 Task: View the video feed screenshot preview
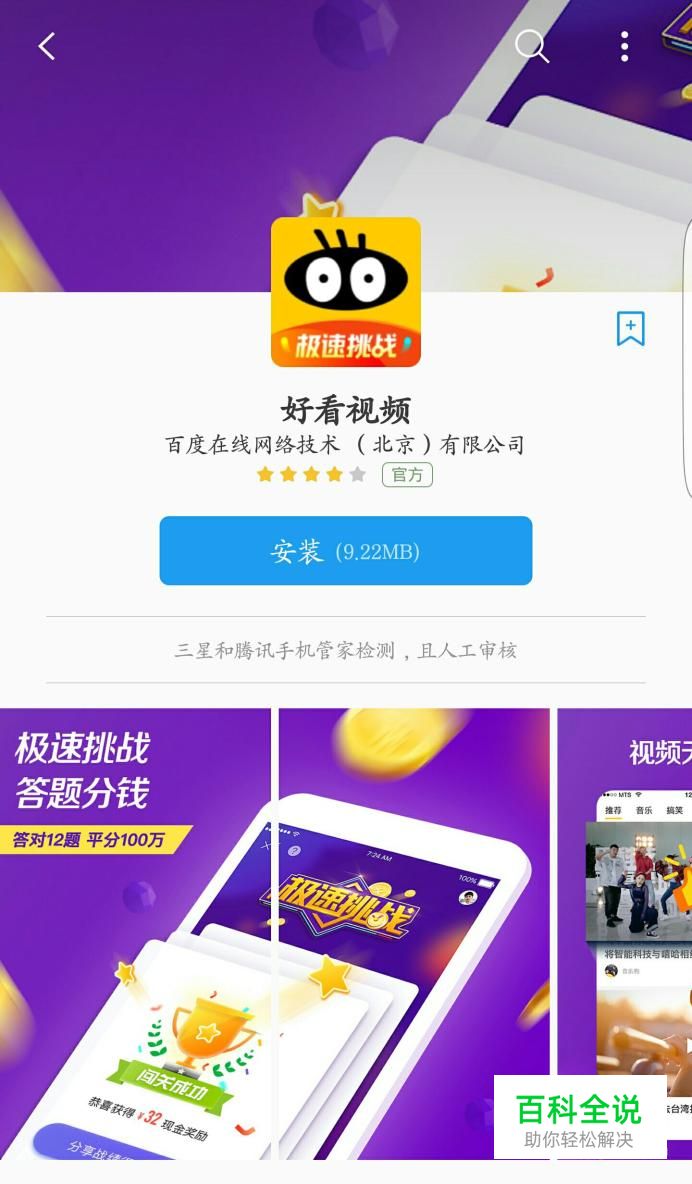click(624, 933)
